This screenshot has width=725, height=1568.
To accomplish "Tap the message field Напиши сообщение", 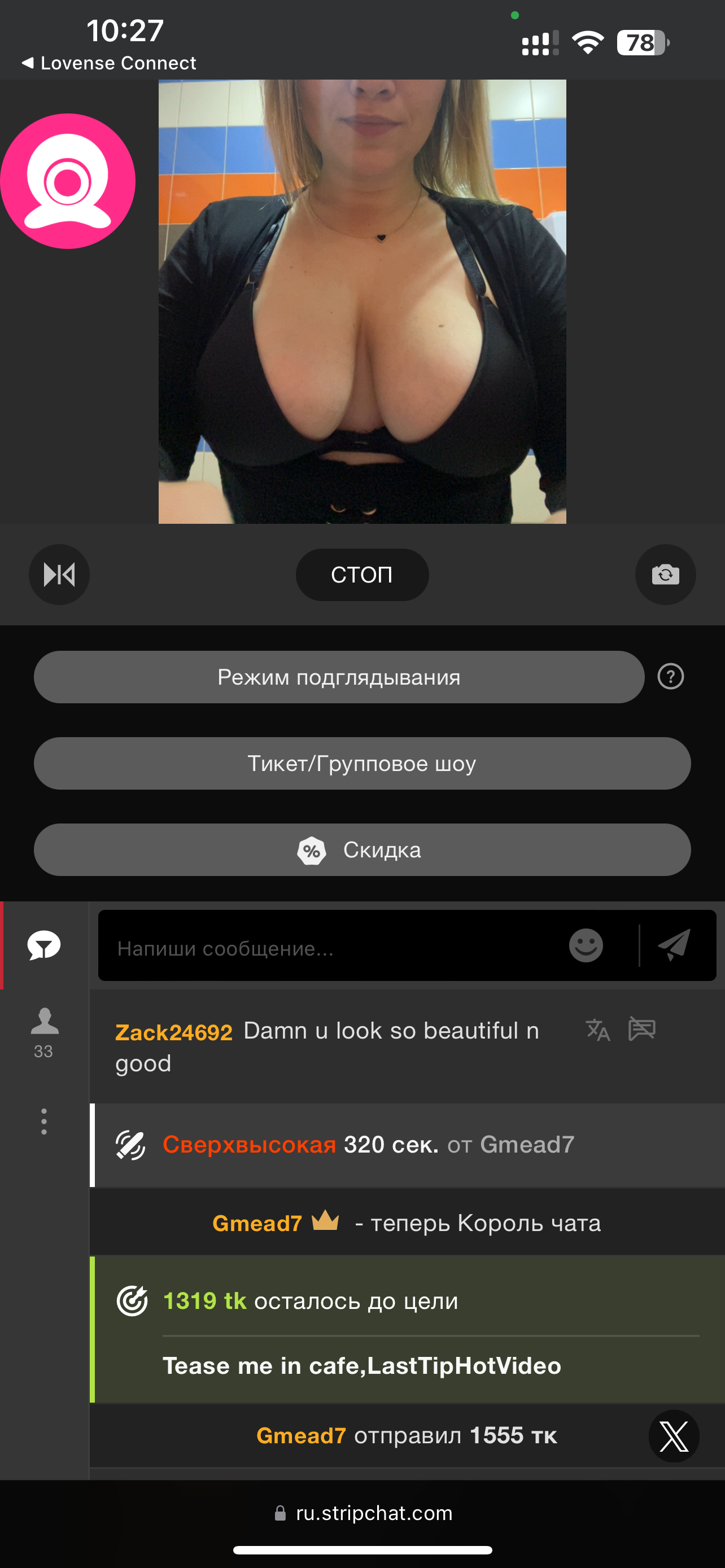I will coord(329,947).
